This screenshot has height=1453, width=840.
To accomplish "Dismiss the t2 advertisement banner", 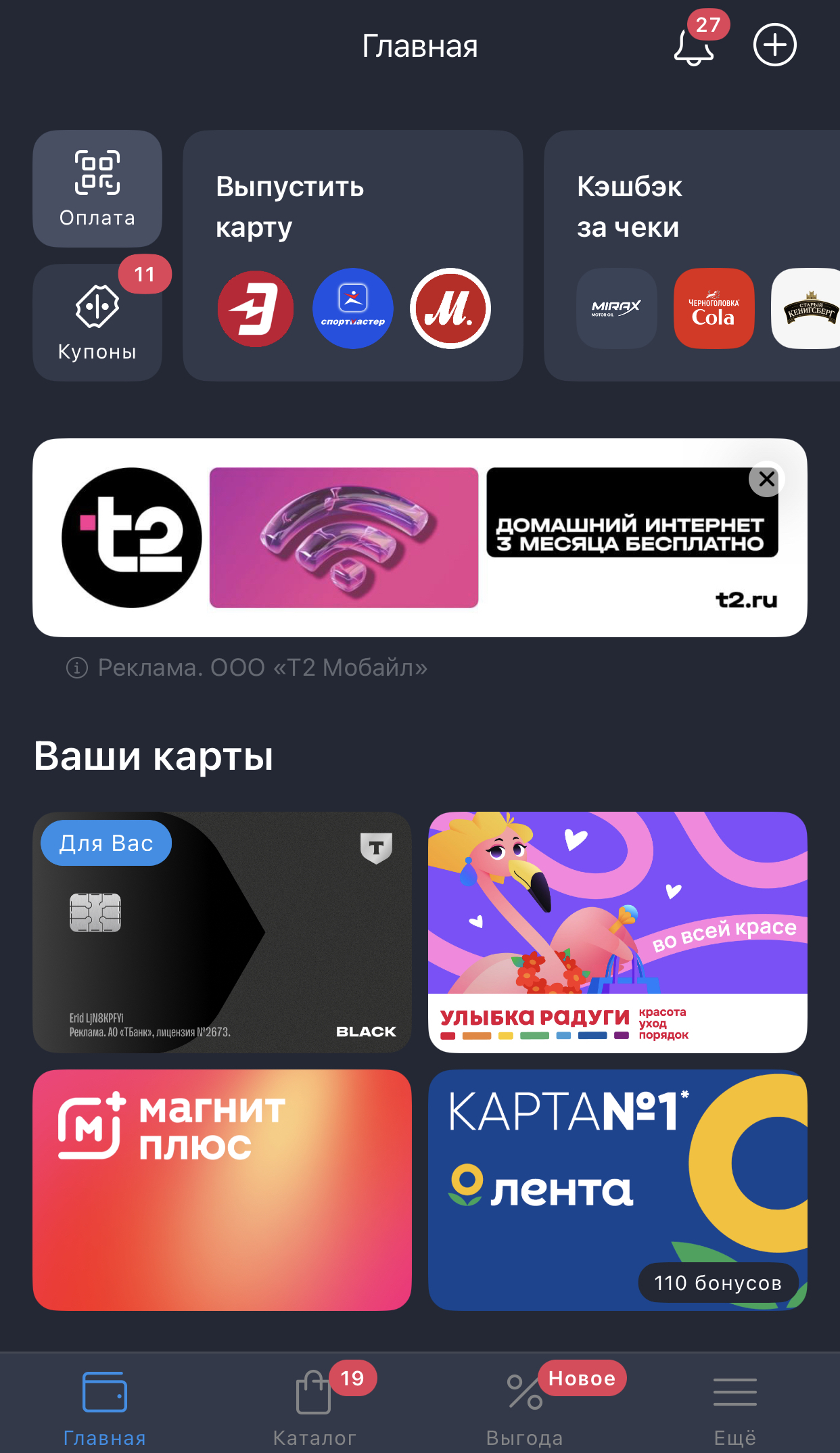I will (767, 479).
